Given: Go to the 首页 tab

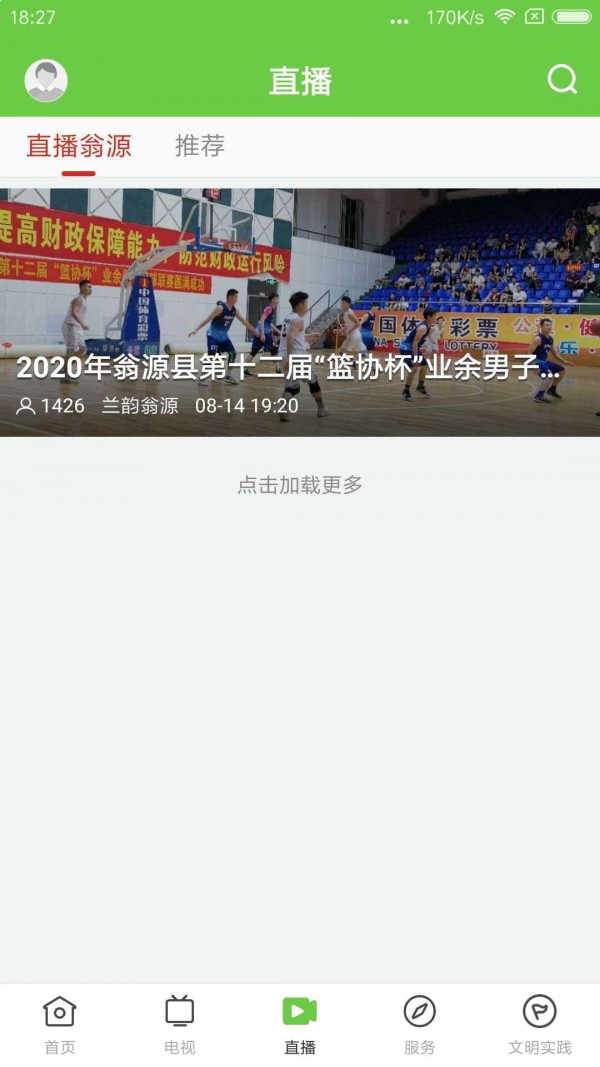Looking at the screenshot, I should [60, 1025].
